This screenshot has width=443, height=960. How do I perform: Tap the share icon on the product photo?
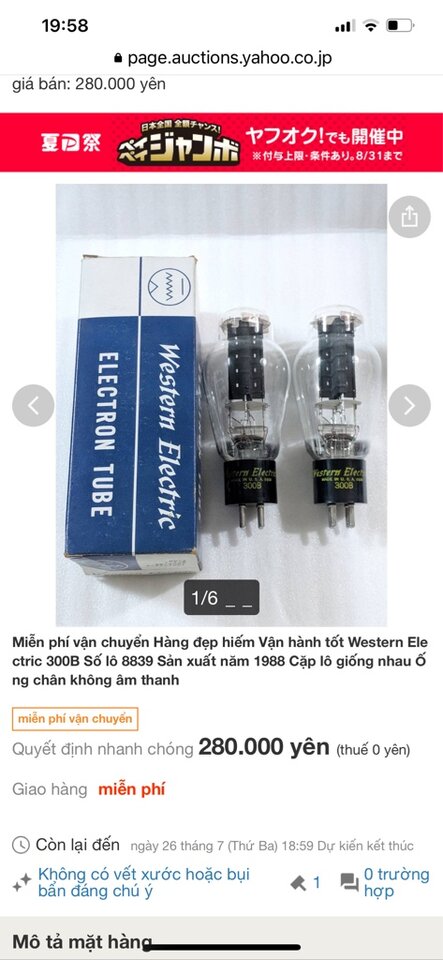click(x=409, y=217)
